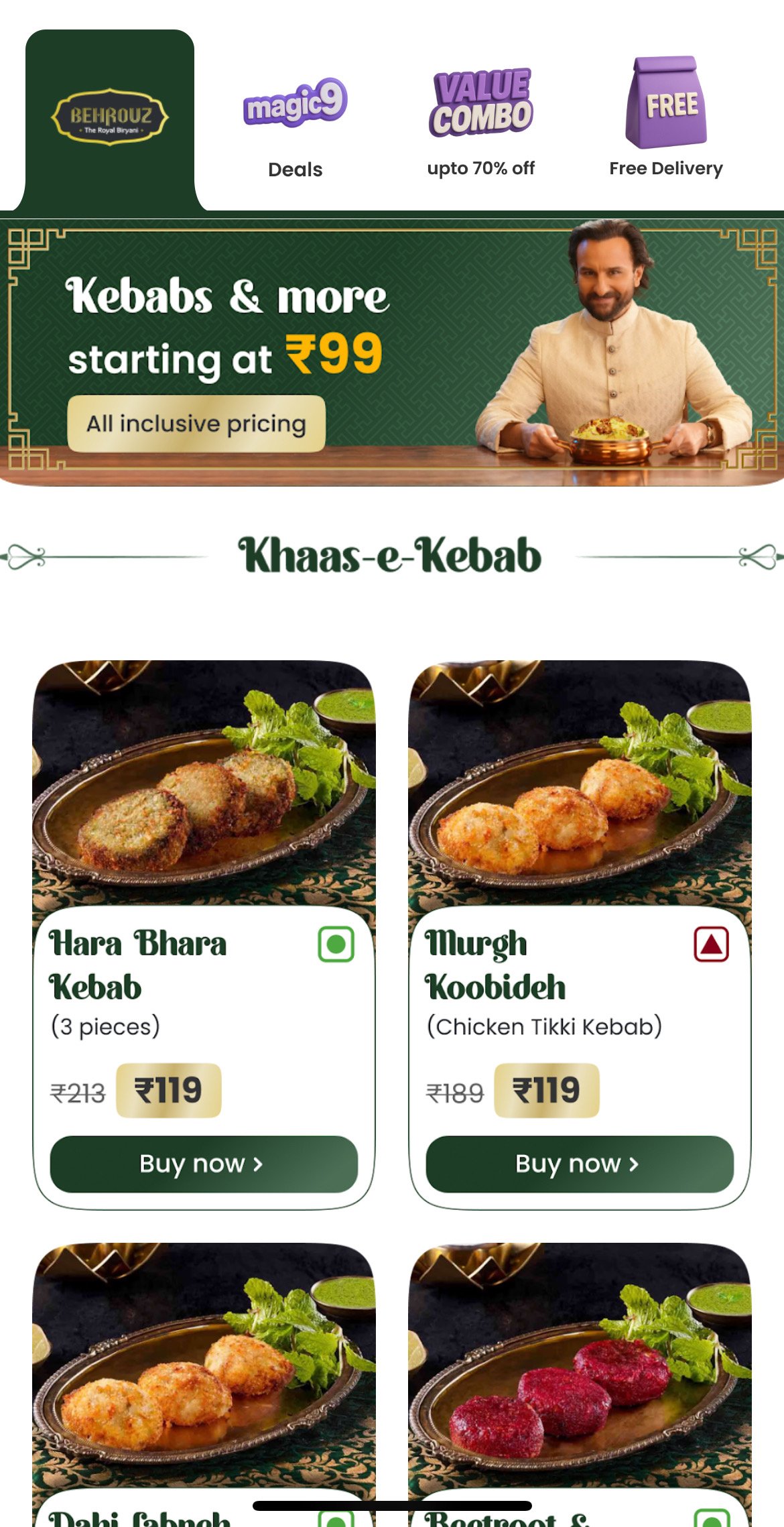Open the Dahi kebab product card
The width and height of the screenshot is (784, 1527).
pyautogui.click(x=204, y=1385)
